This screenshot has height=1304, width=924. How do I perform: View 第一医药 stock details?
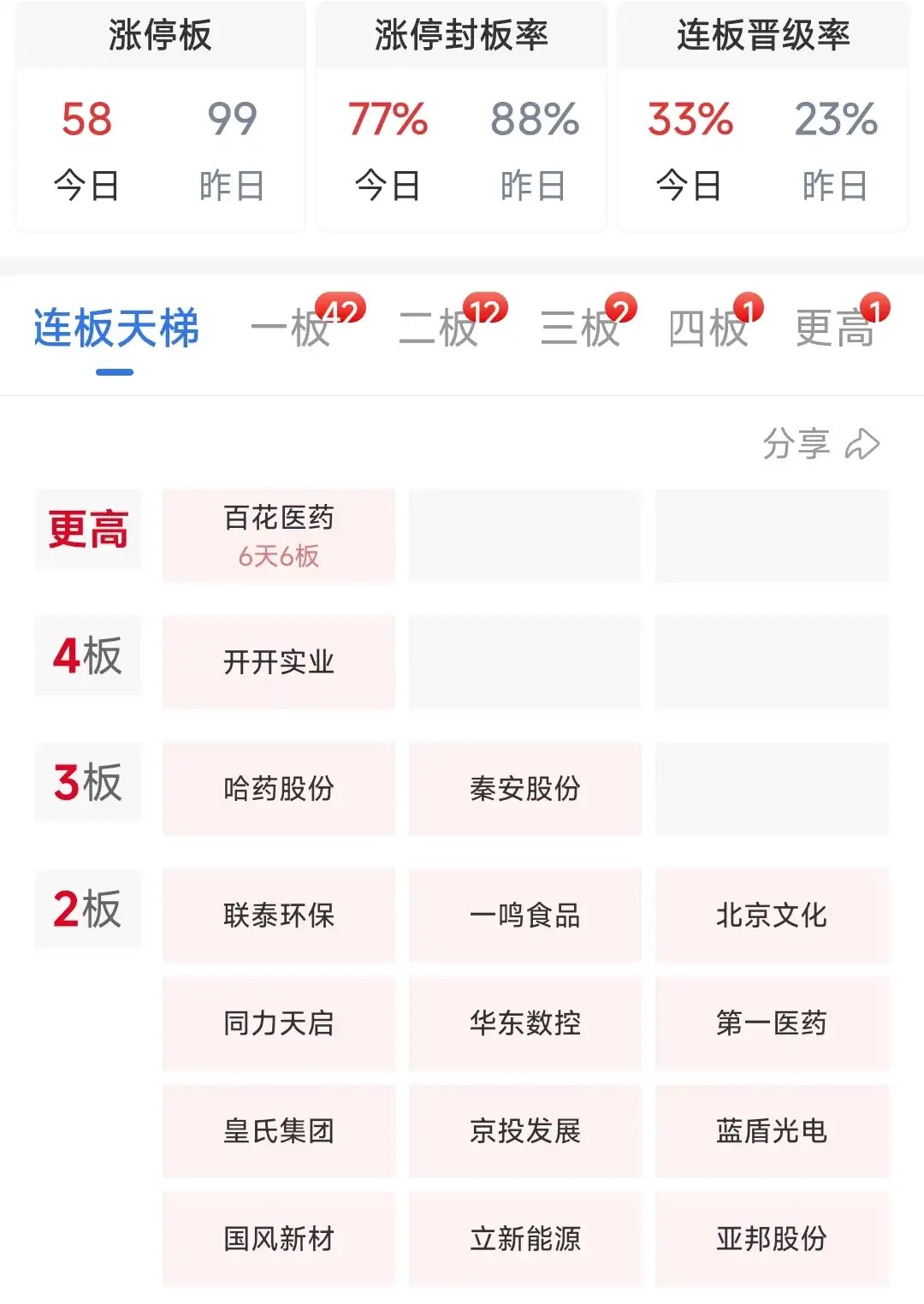(x=773, y=1022)
